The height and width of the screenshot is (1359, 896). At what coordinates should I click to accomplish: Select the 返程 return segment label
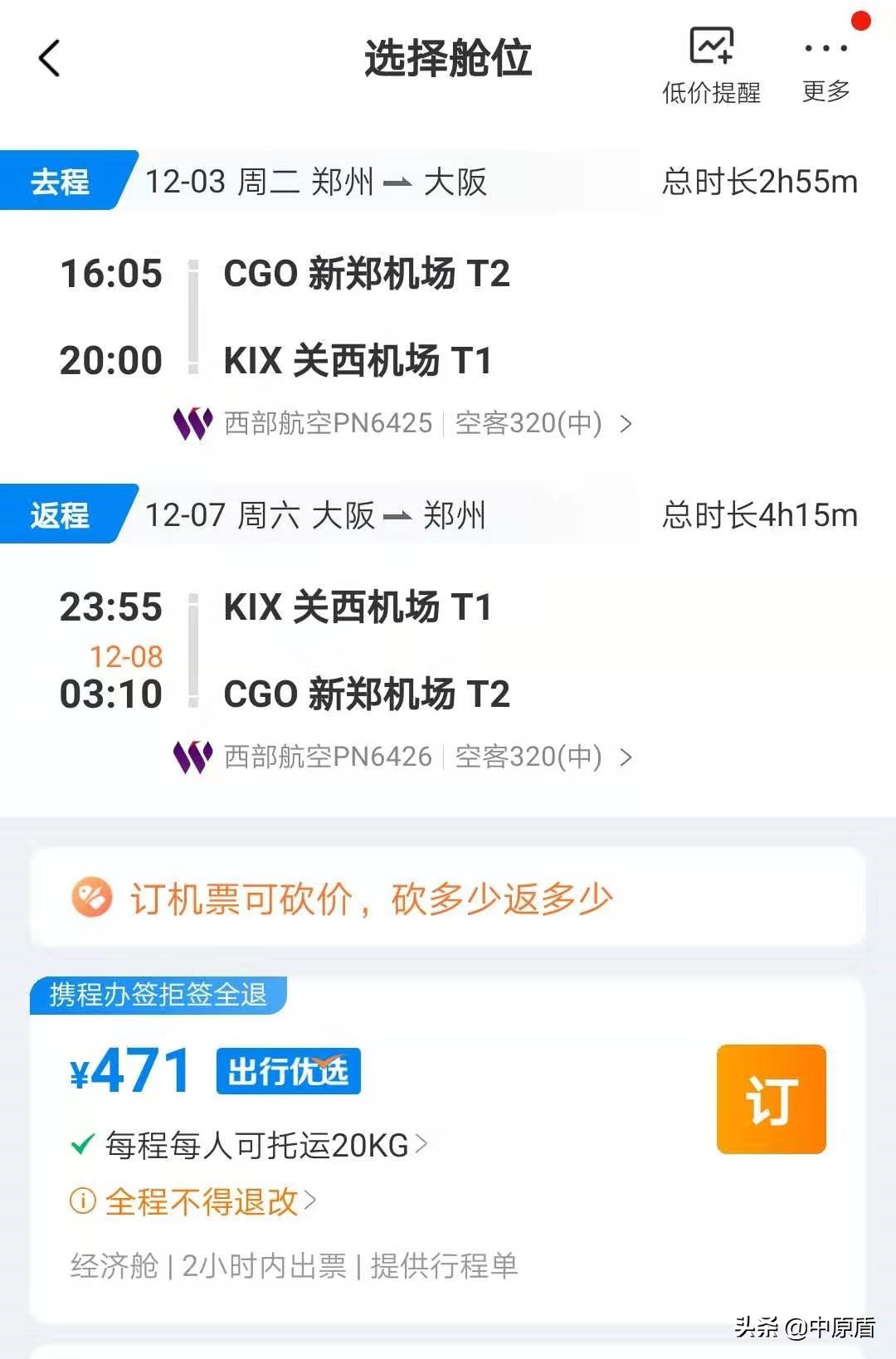[60, 515]
